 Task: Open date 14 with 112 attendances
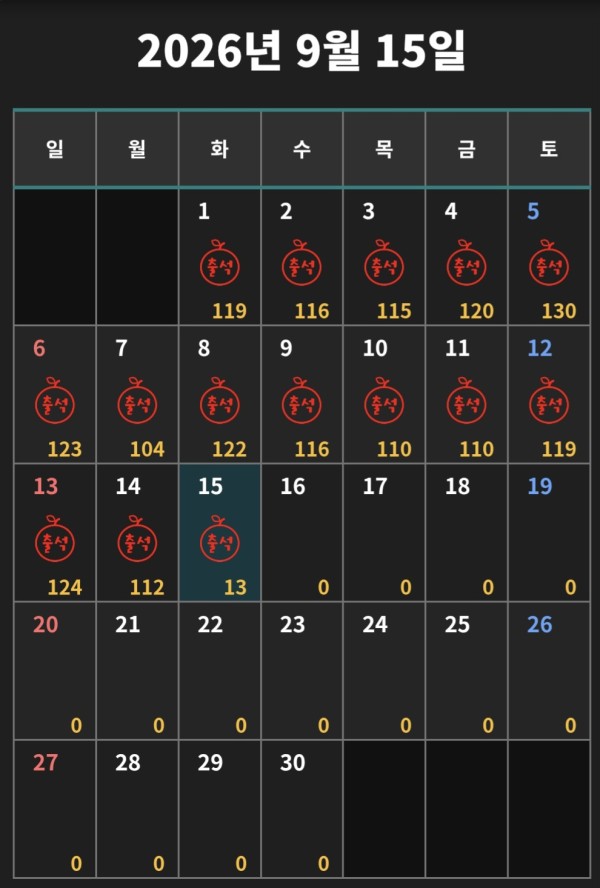[137, 533]
